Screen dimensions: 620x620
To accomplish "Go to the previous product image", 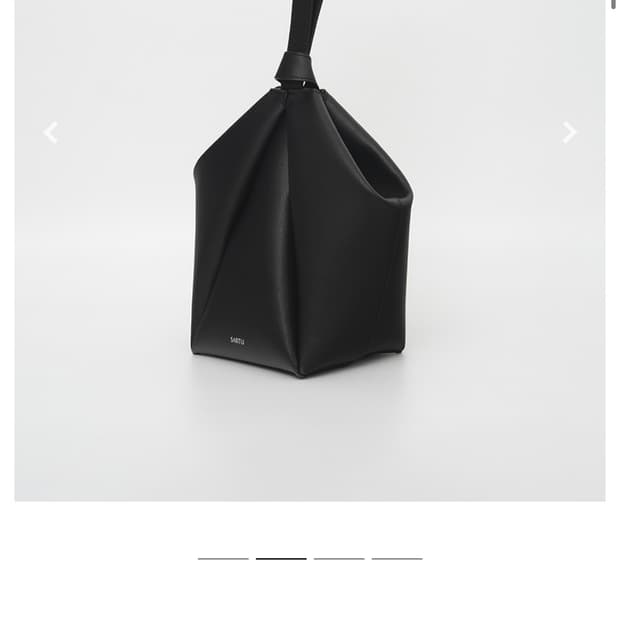I will (x=51, y=132).
